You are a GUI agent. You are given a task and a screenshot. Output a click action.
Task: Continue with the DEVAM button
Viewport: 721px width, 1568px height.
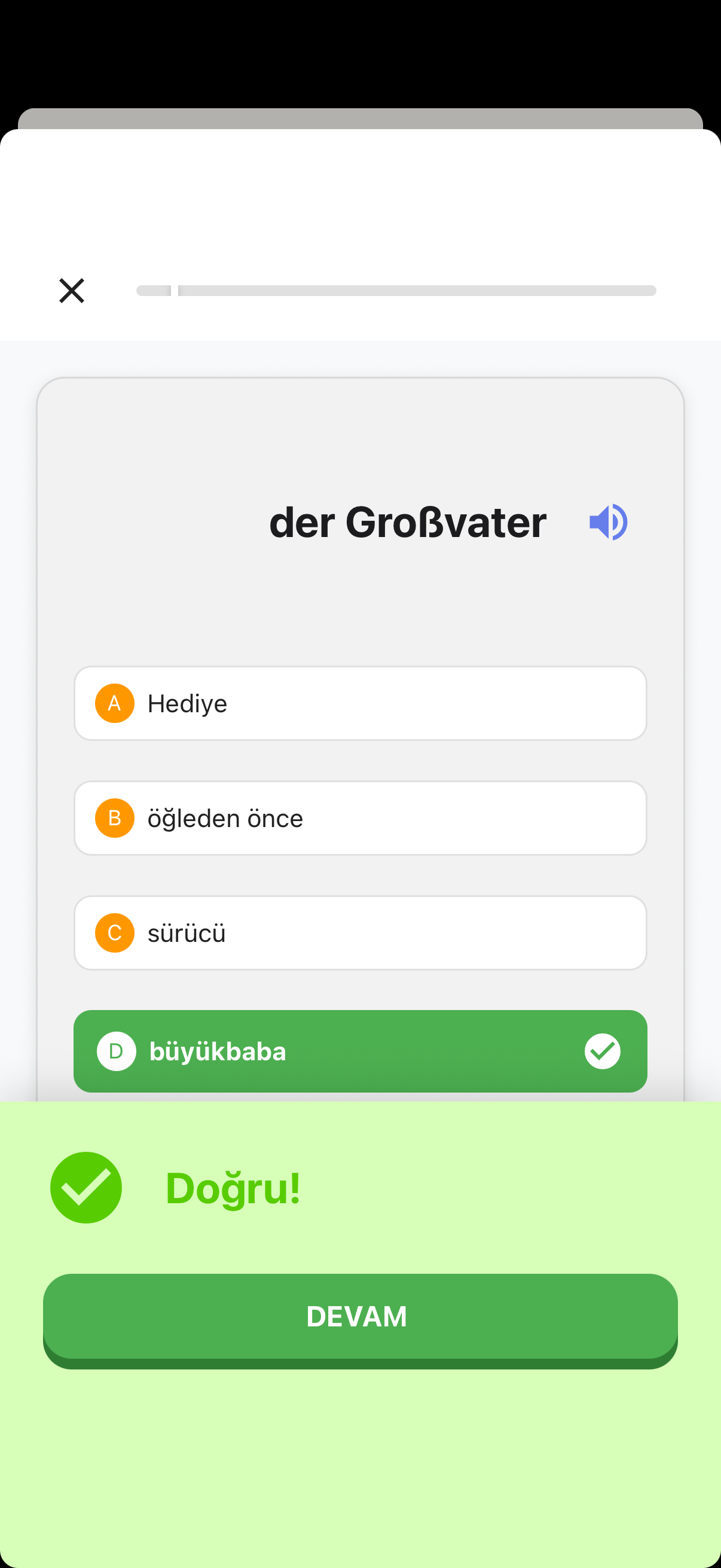click(360, 1320)
